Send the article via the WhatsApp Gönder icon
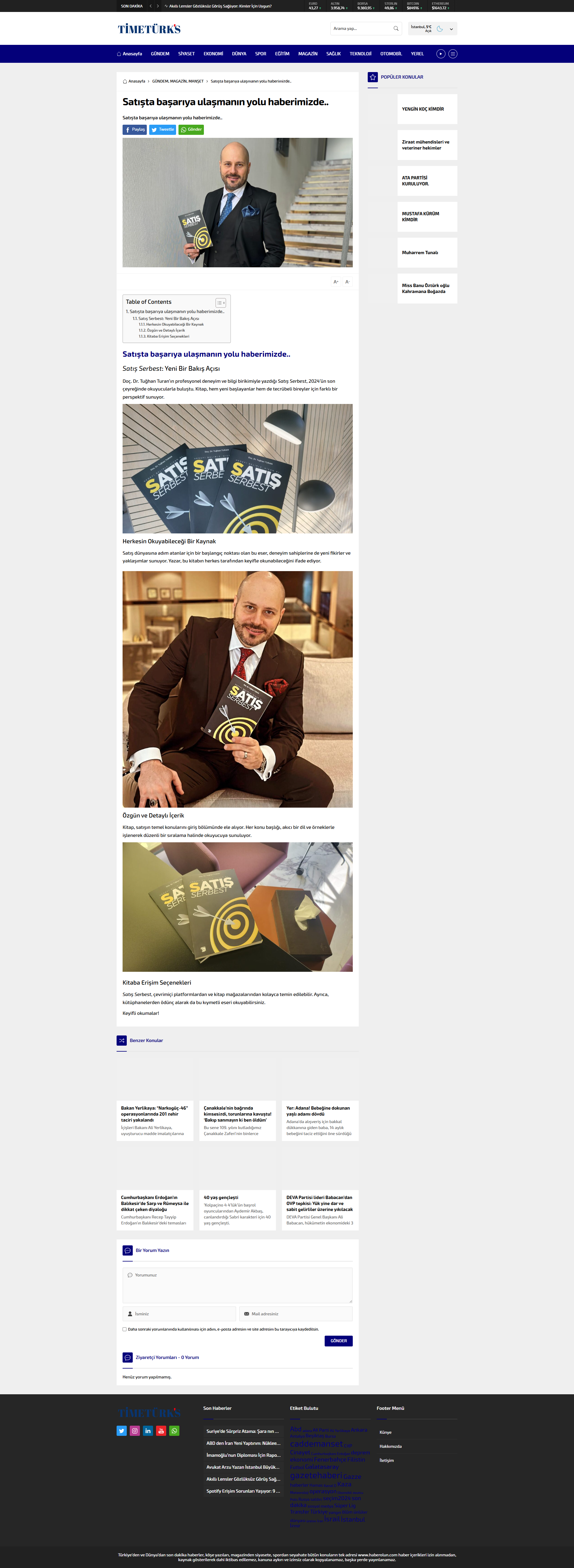The height and width of the screenshot is (1568, 574). point(192,130)
